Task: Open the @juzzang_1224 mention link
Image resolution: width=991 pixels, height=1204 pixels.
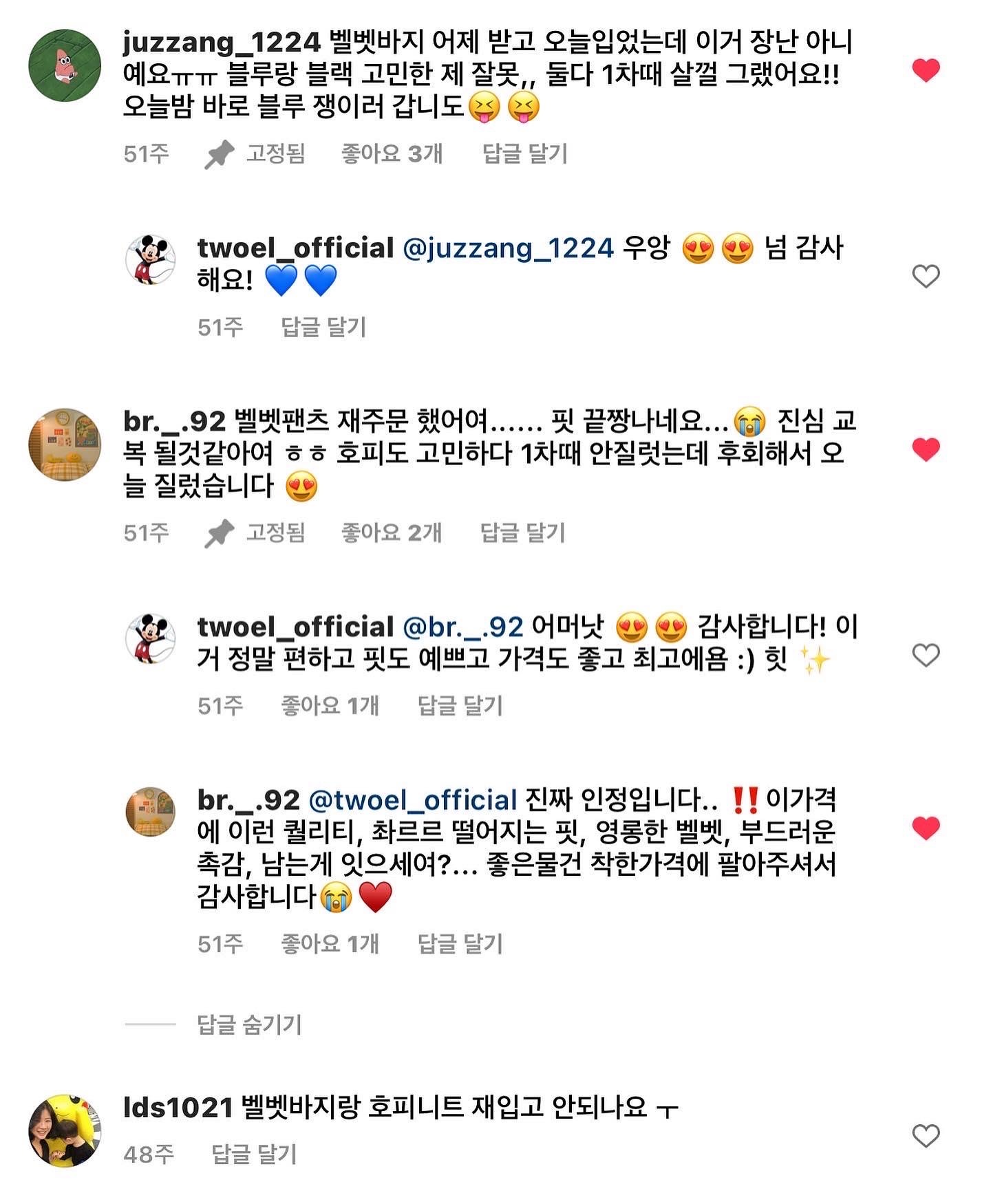Action: 508,248
